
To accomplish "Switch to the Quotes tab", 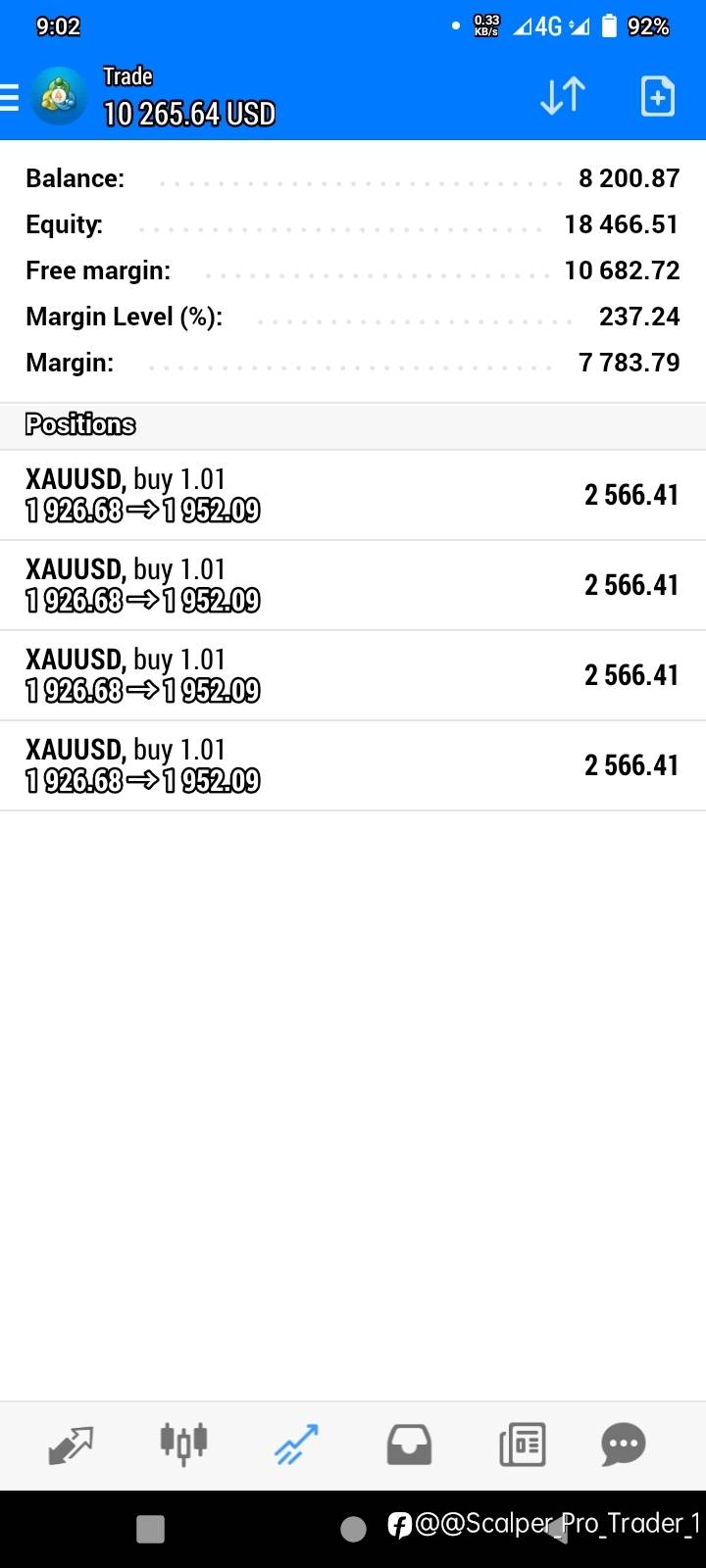I will pyautogui.click(x=71, y=1445).
